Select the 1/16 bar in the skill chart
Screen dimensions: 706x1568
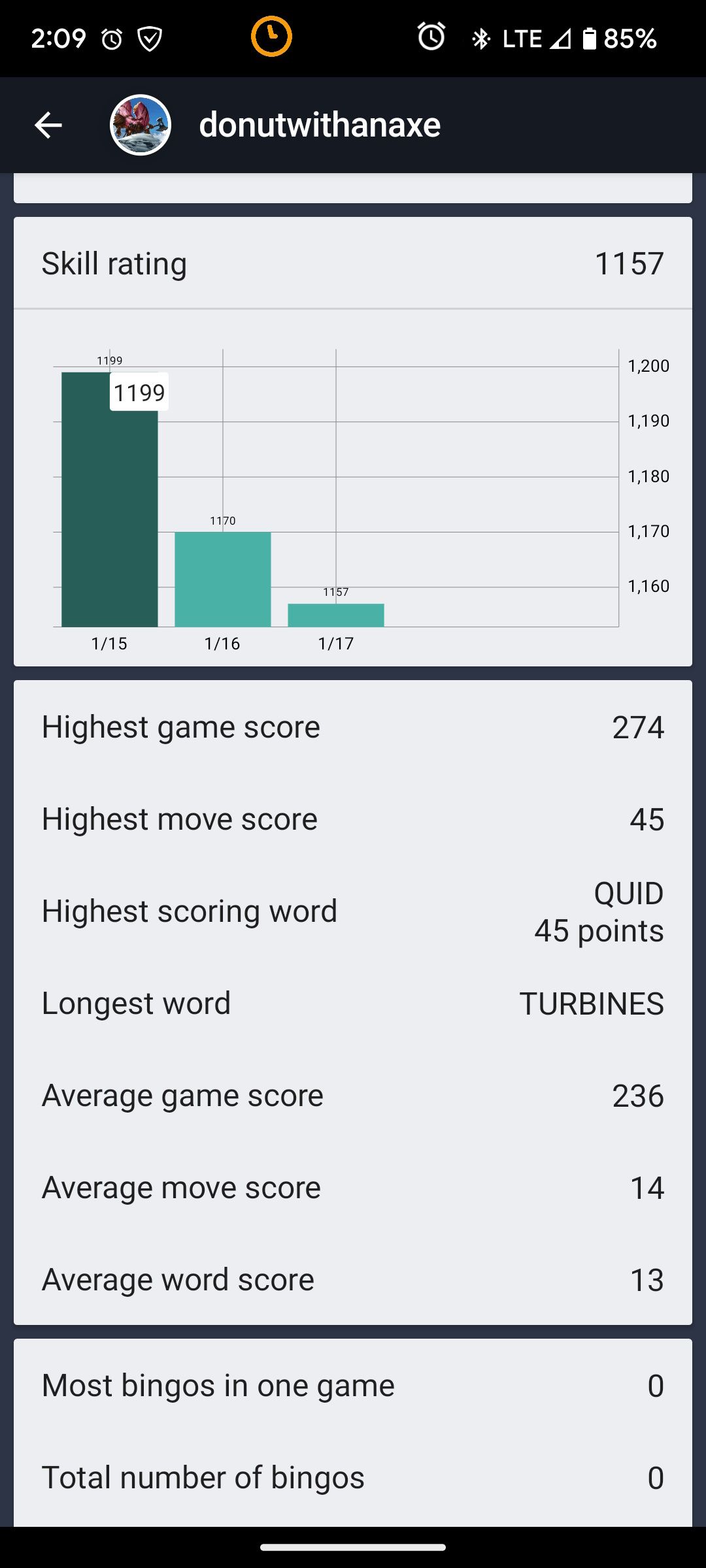point(222,579)
